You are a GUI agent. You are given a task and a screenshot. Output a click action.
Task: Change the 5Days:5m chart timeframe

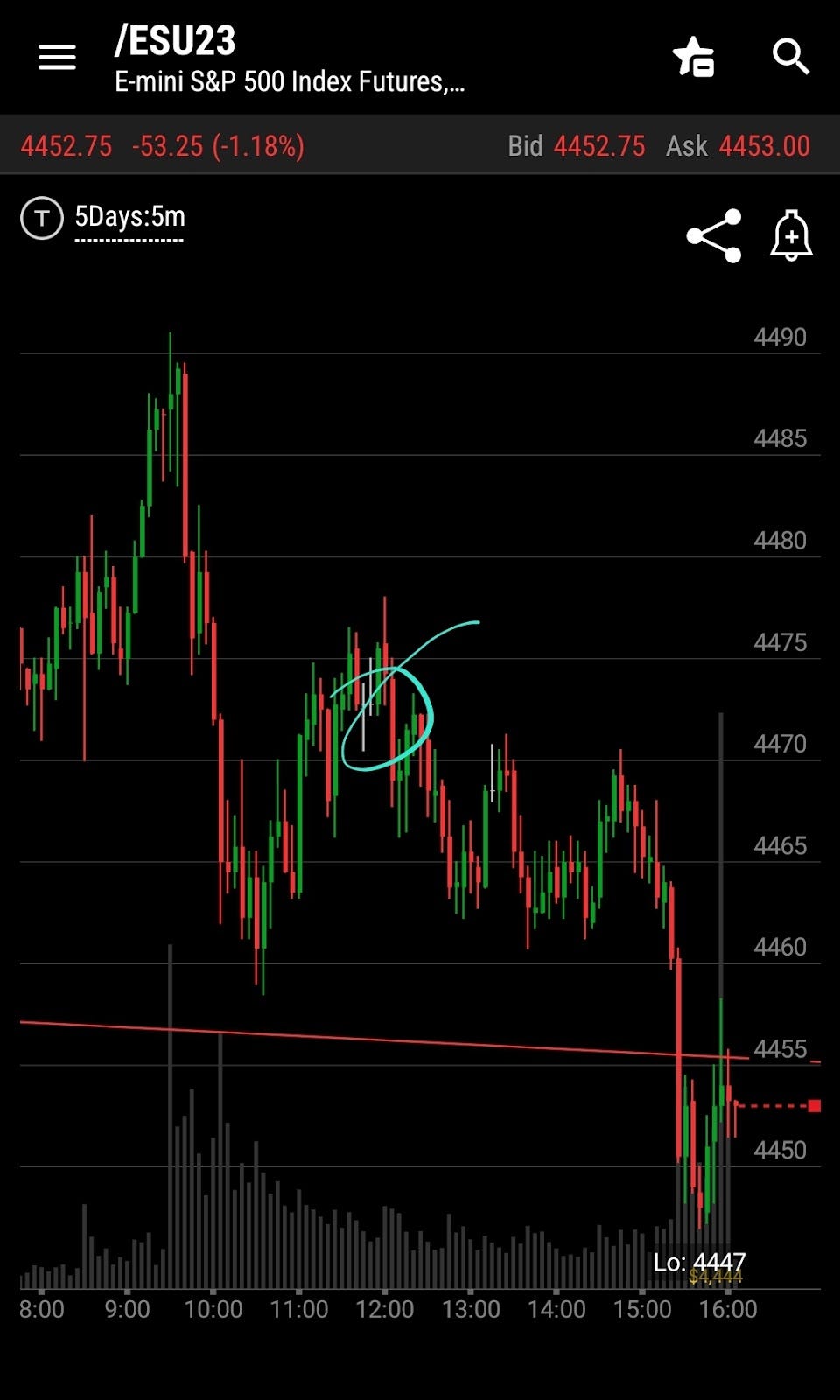(x=129, y=217)
